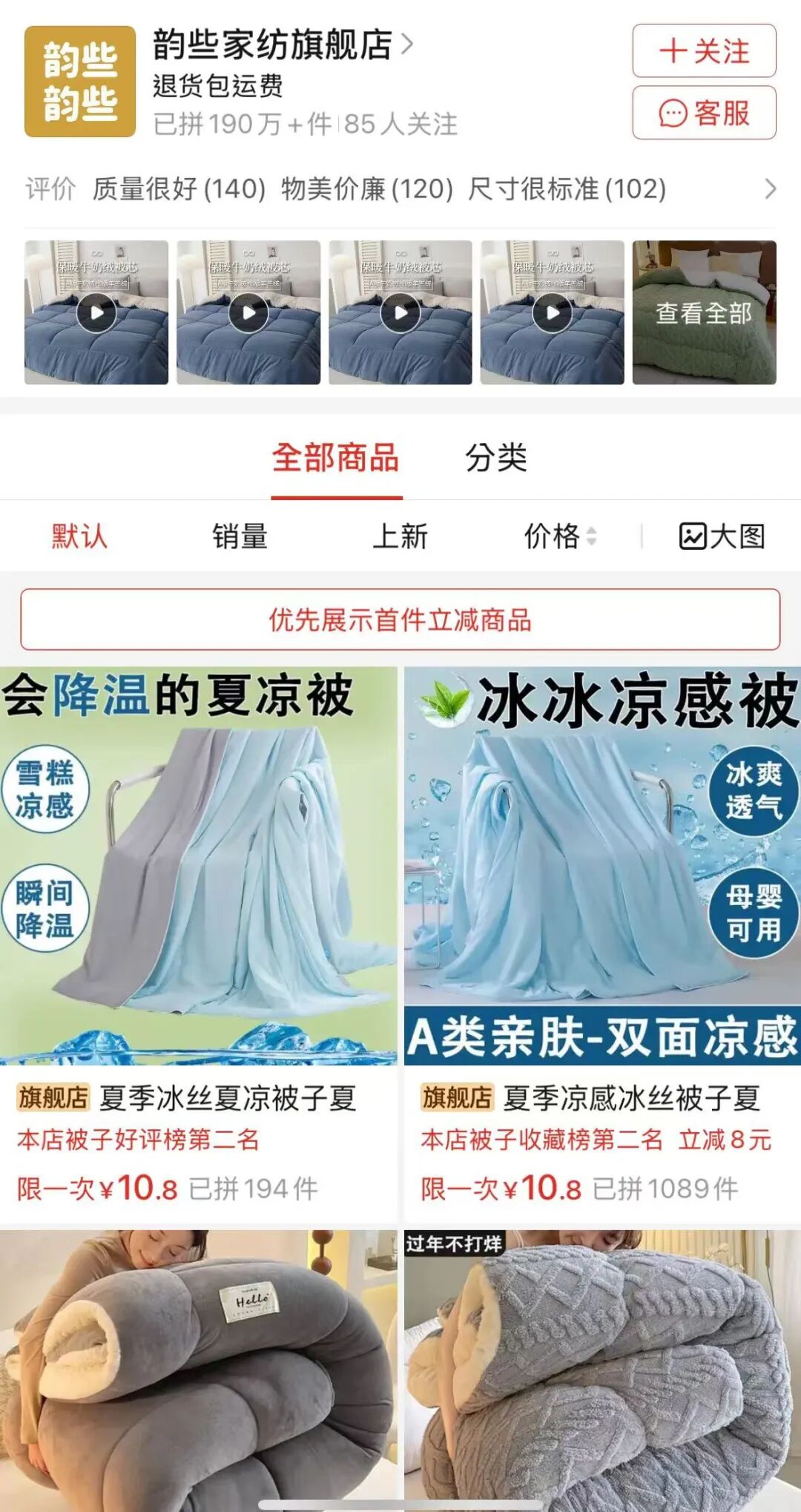The image size is (801, 1512).
Task: Toggle 大图 large image view
Action: pyautogui.click(x=721, y=536)
